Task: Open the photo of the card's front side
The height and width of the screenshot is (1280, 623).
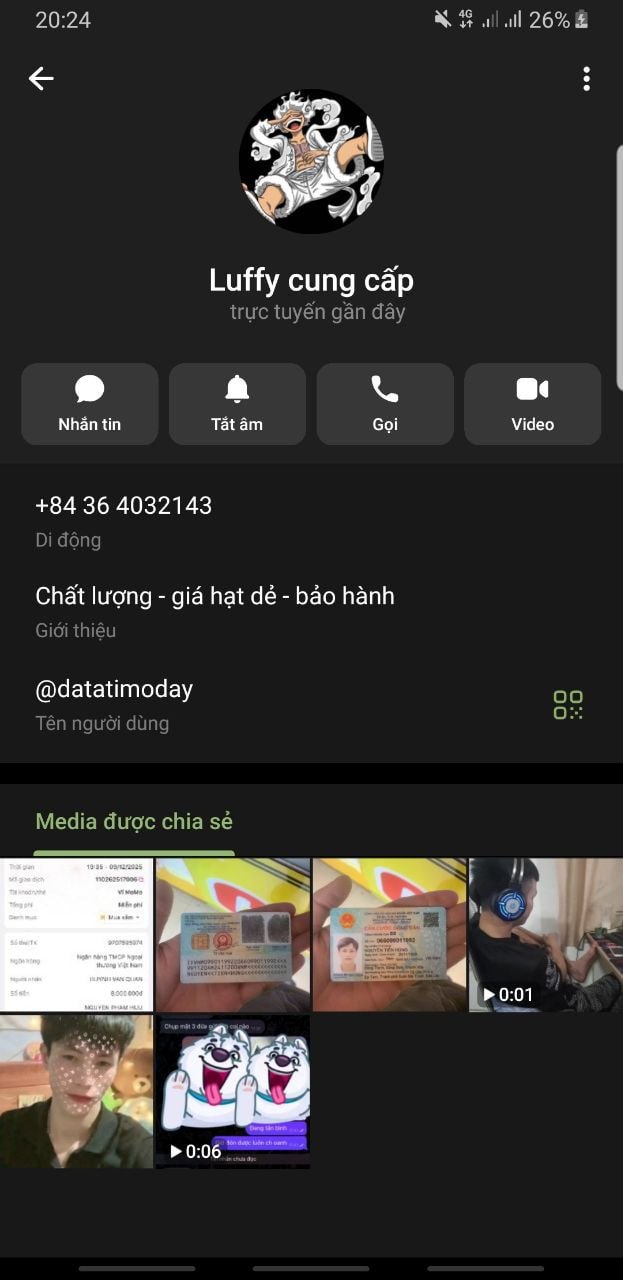Action: (x=390, y=935)
